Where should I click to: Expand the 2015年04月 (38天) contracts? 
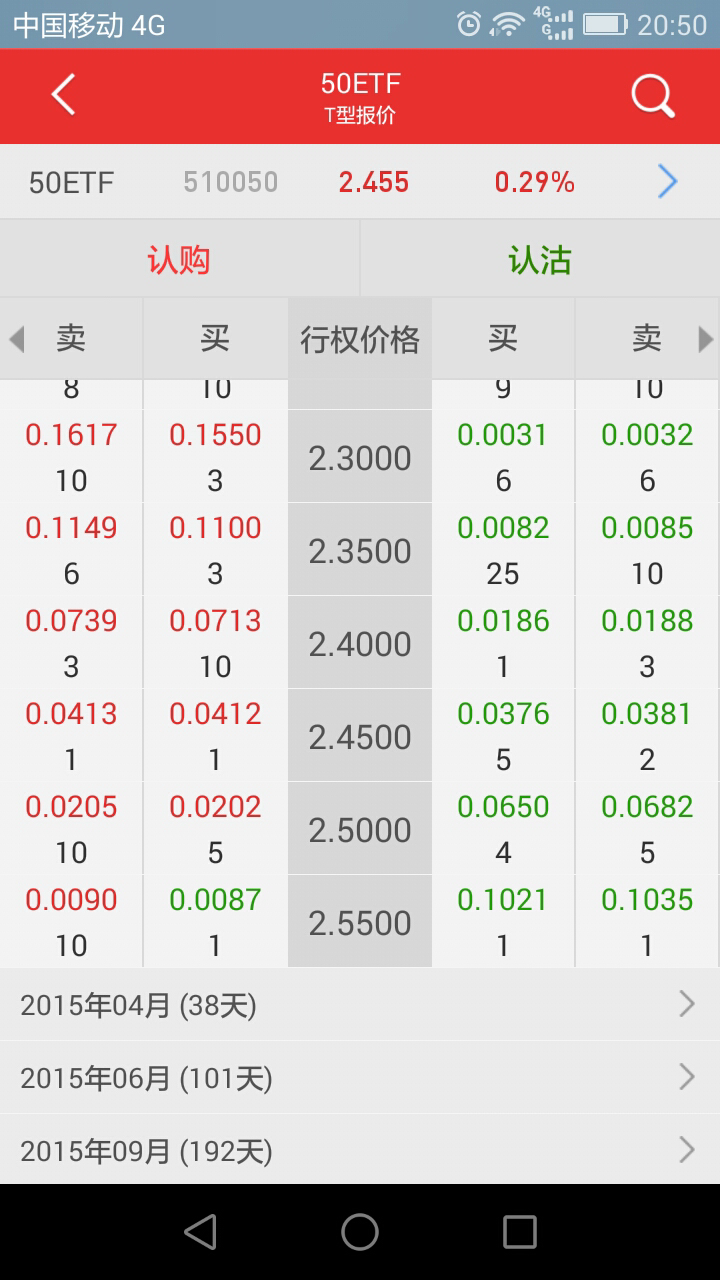(x=360, y=1005)
